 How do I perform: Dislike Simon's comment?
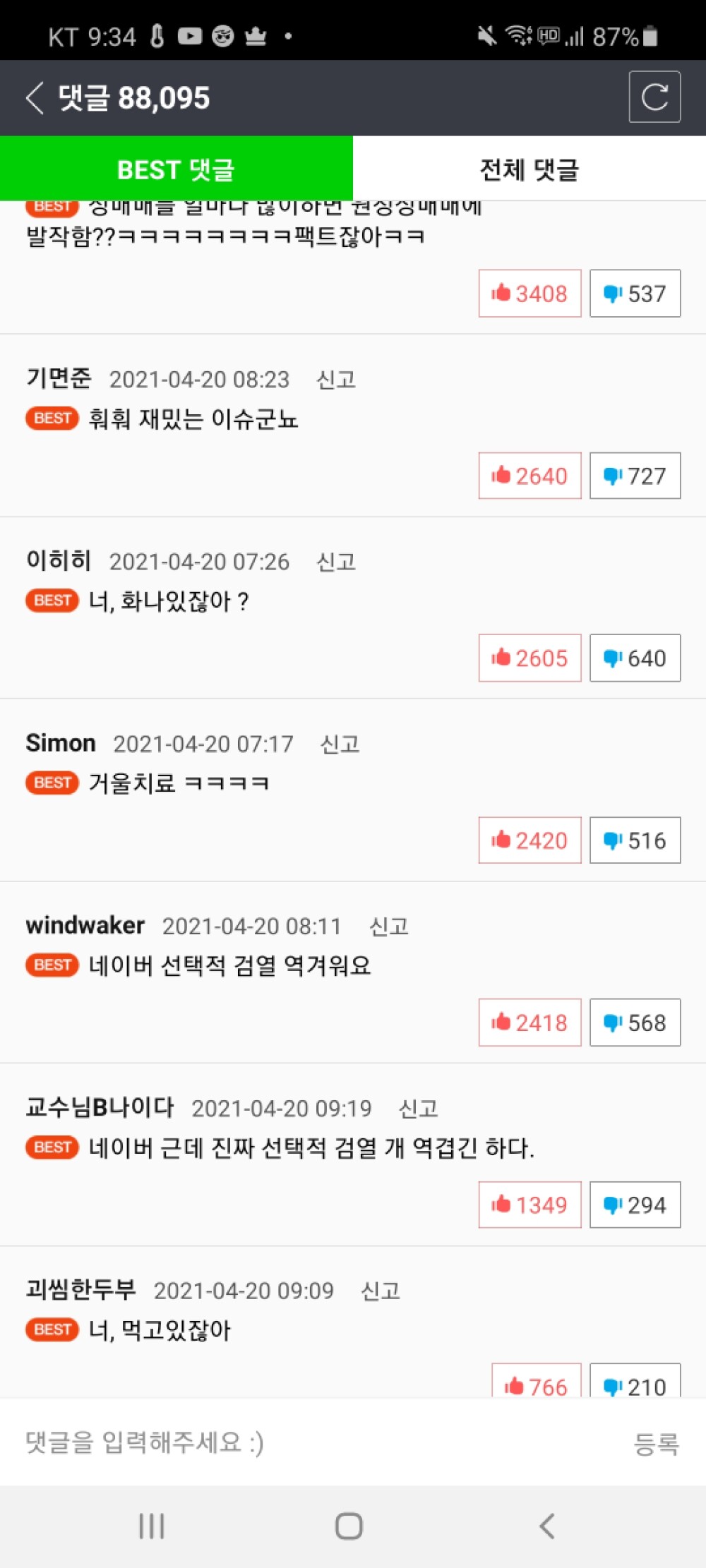(635, 840)
